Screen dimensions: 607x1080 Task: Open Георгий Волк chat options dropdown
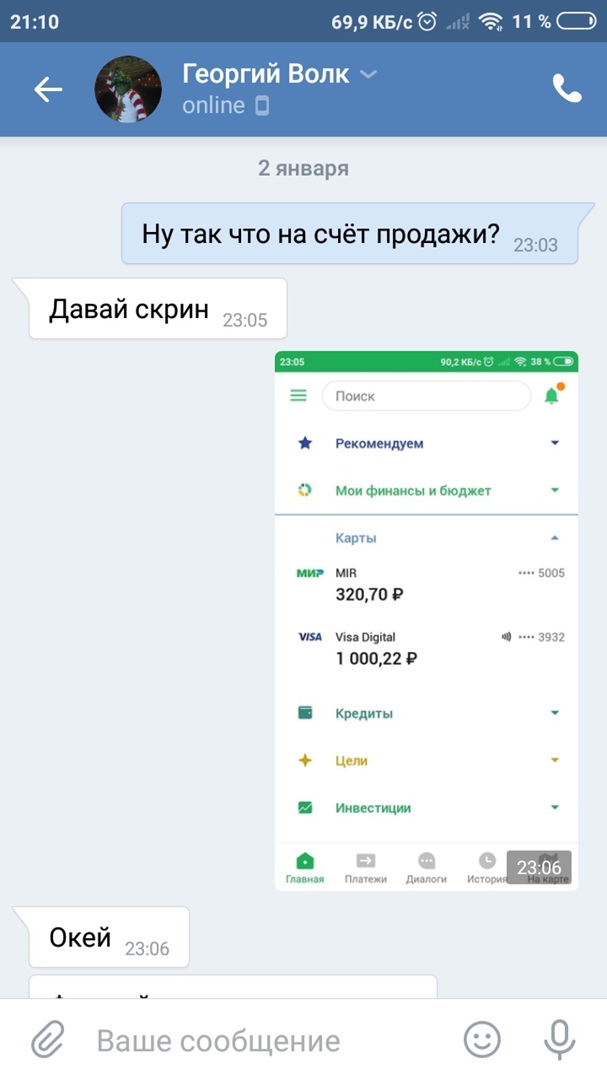(x=368, y=74)
